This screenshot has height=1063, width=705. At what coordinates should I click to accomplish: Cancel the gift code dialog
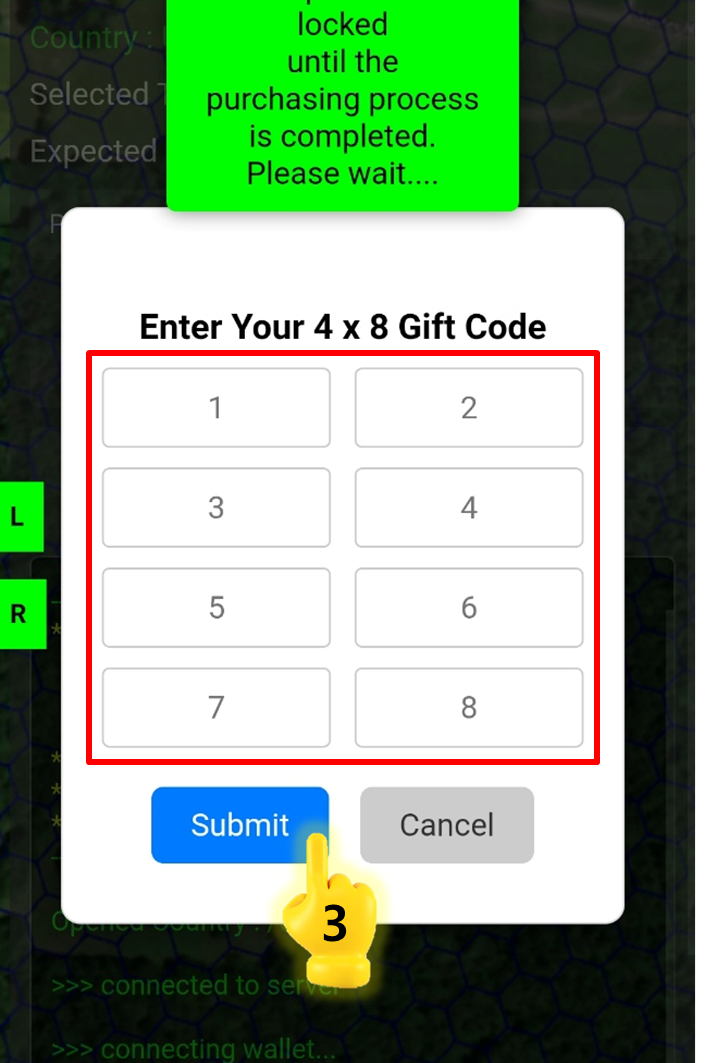click(447, 825)
